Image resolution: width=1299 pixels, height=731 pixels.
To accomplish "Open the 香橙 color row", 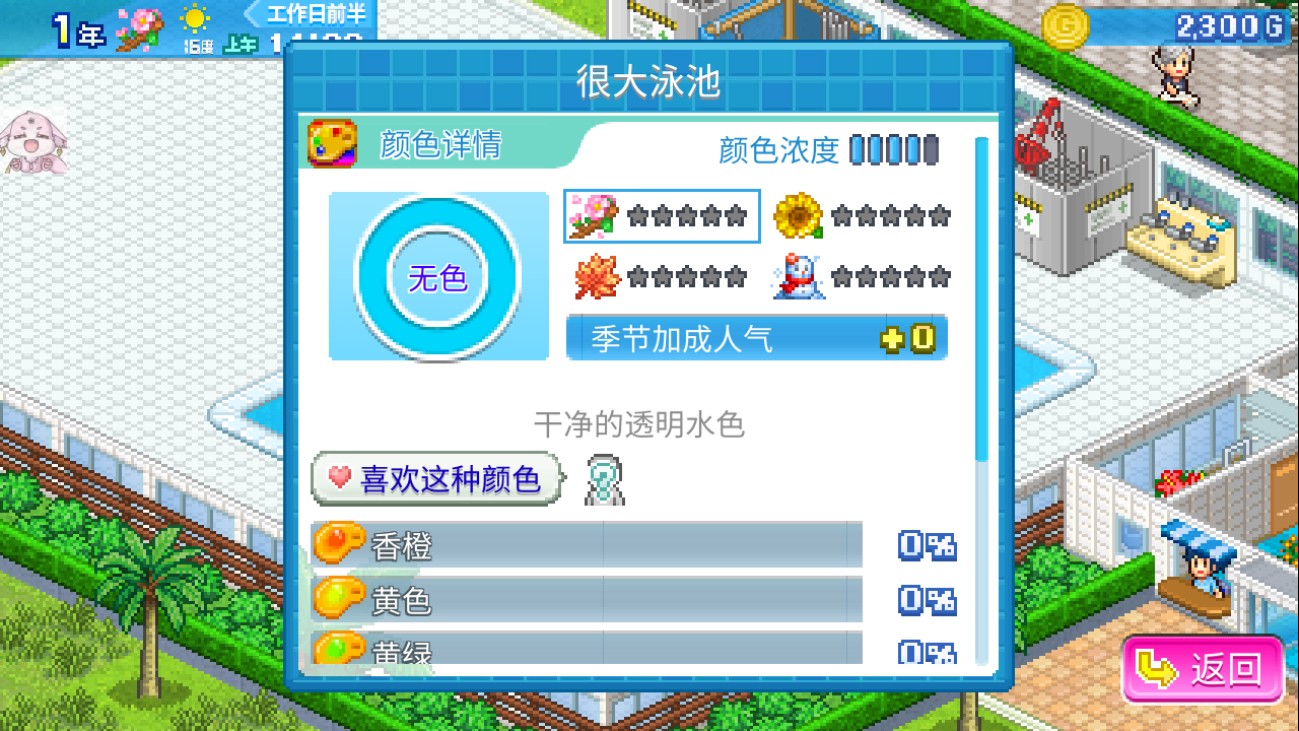I will (586, 546).
